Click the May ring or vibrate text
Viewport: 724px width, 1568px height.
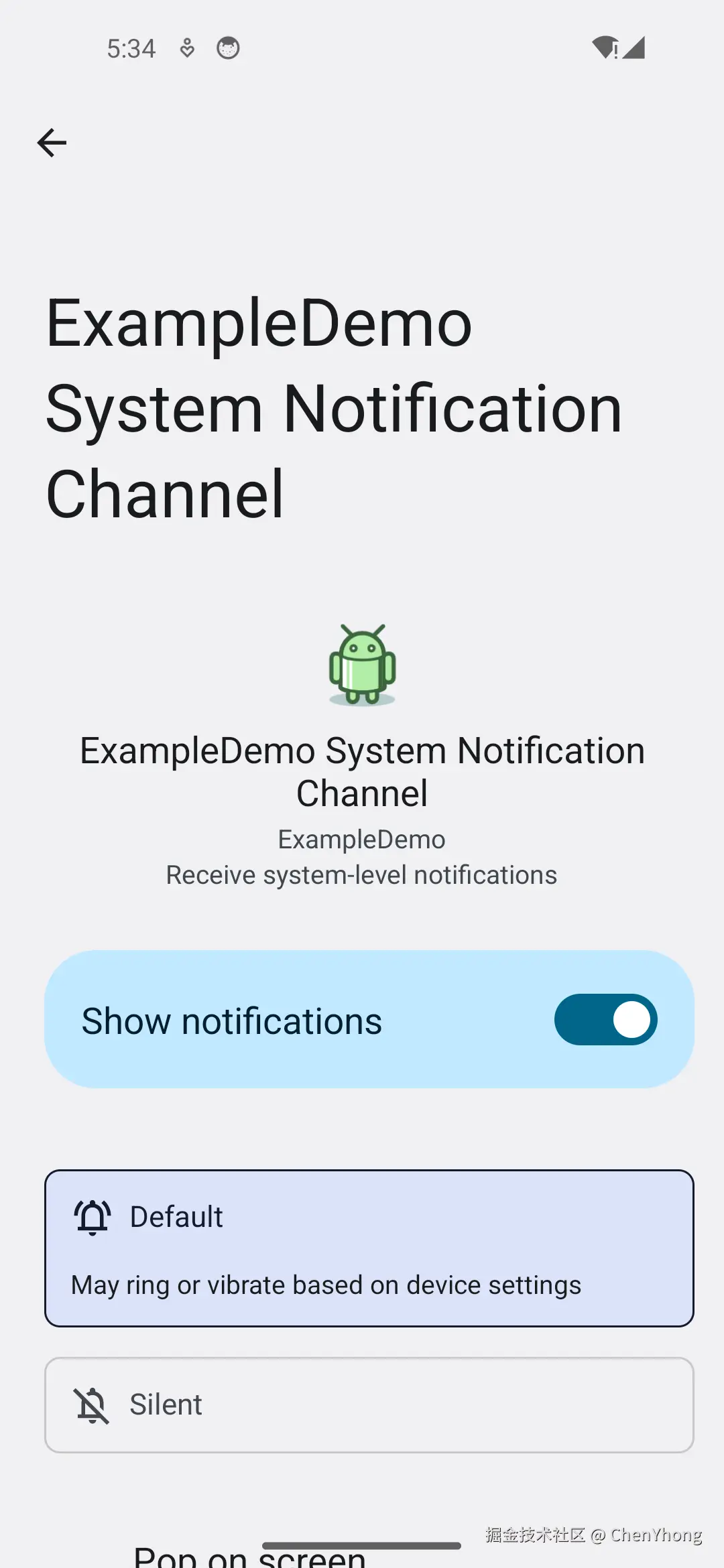[x=326, y=1284]
